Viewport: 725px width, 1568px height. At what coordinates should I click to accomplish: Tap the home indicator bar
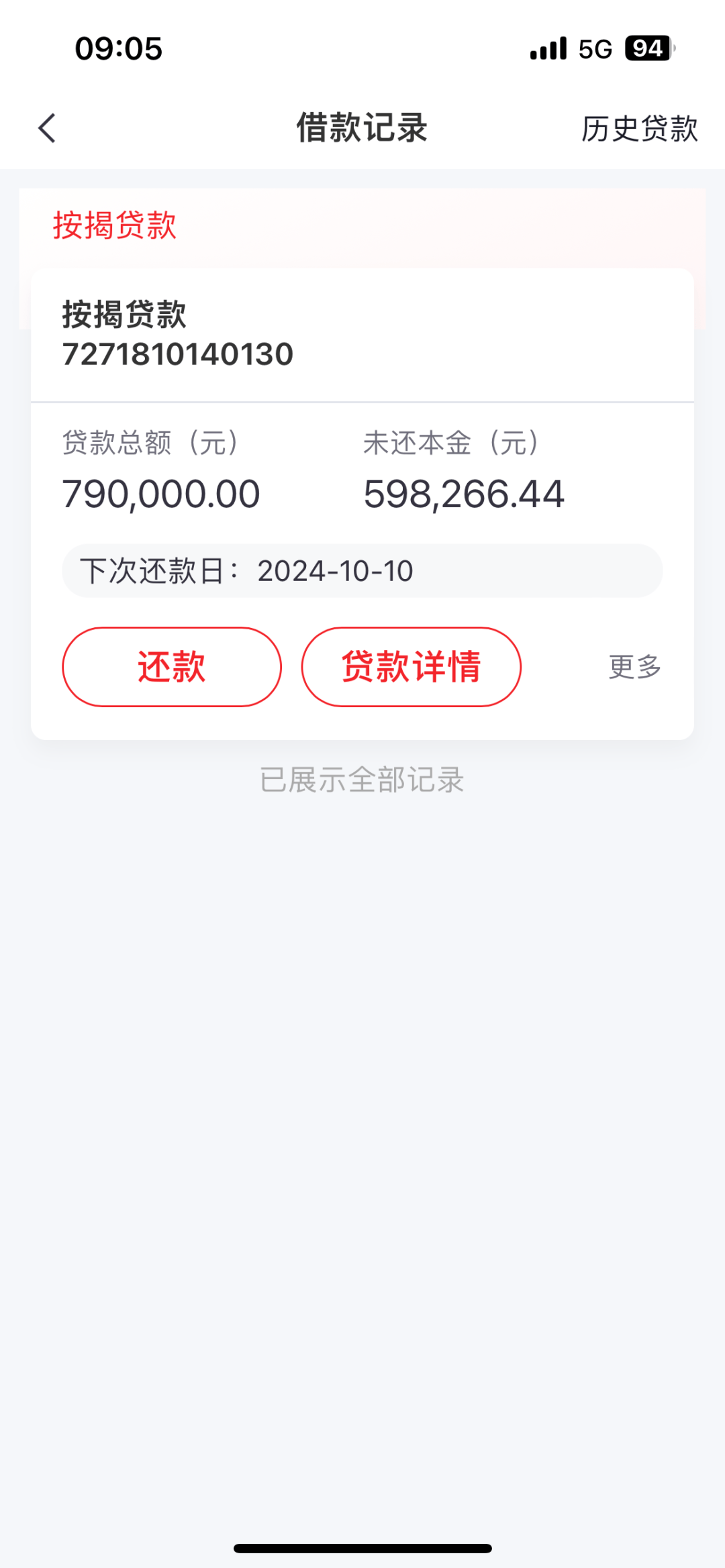[x=362, y=1548]
